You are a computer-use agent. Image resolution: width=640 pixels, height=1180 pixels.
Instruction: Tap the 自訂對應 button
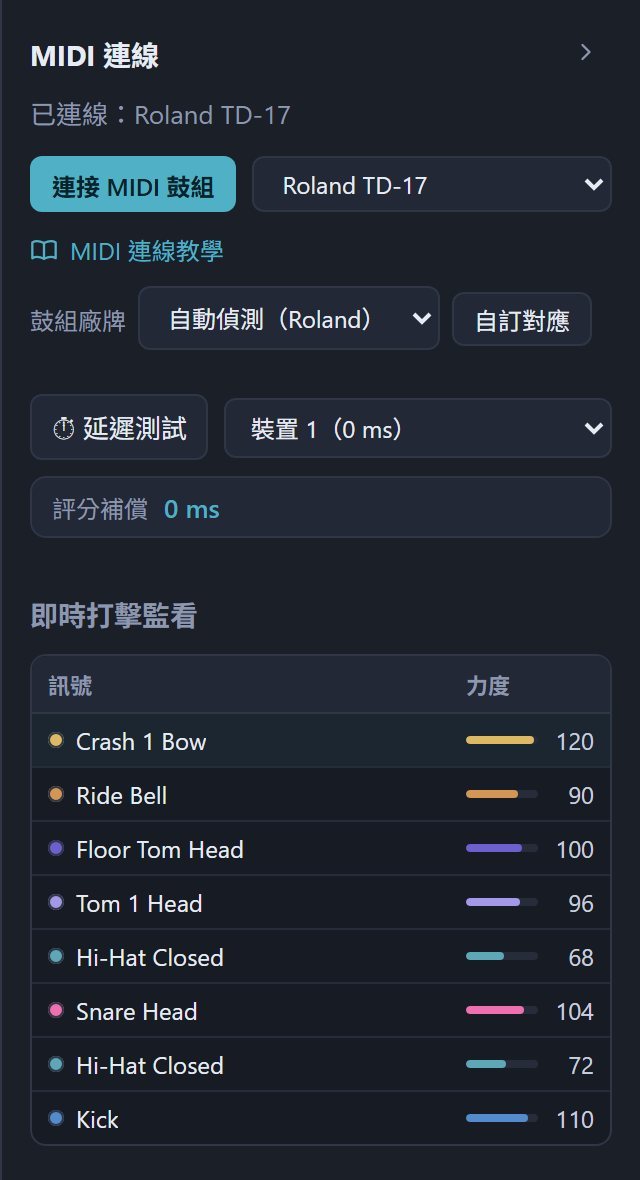click(522, 320)
